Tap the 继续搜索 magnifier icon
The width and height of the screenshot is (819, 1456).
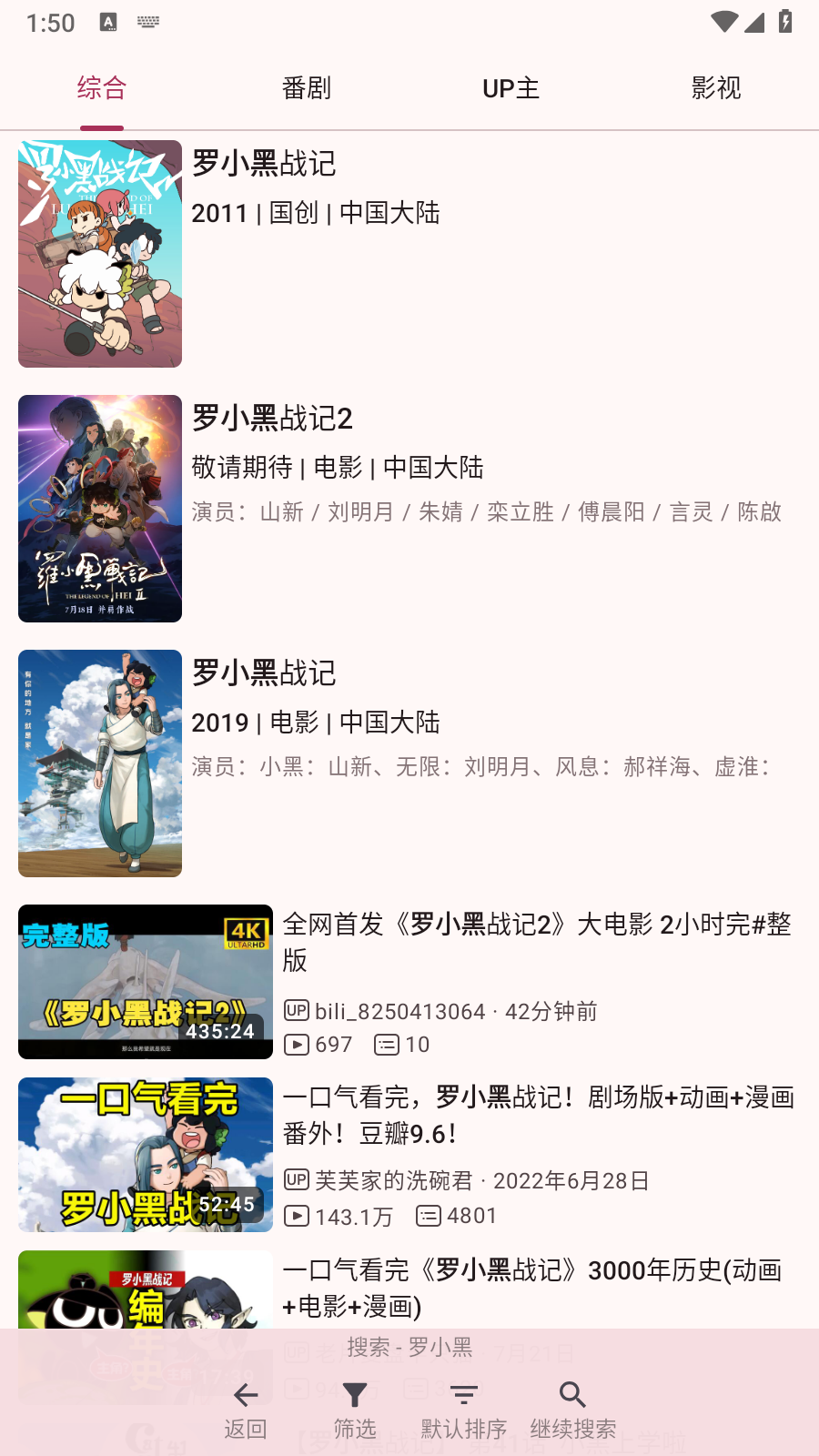point(572,1395)
